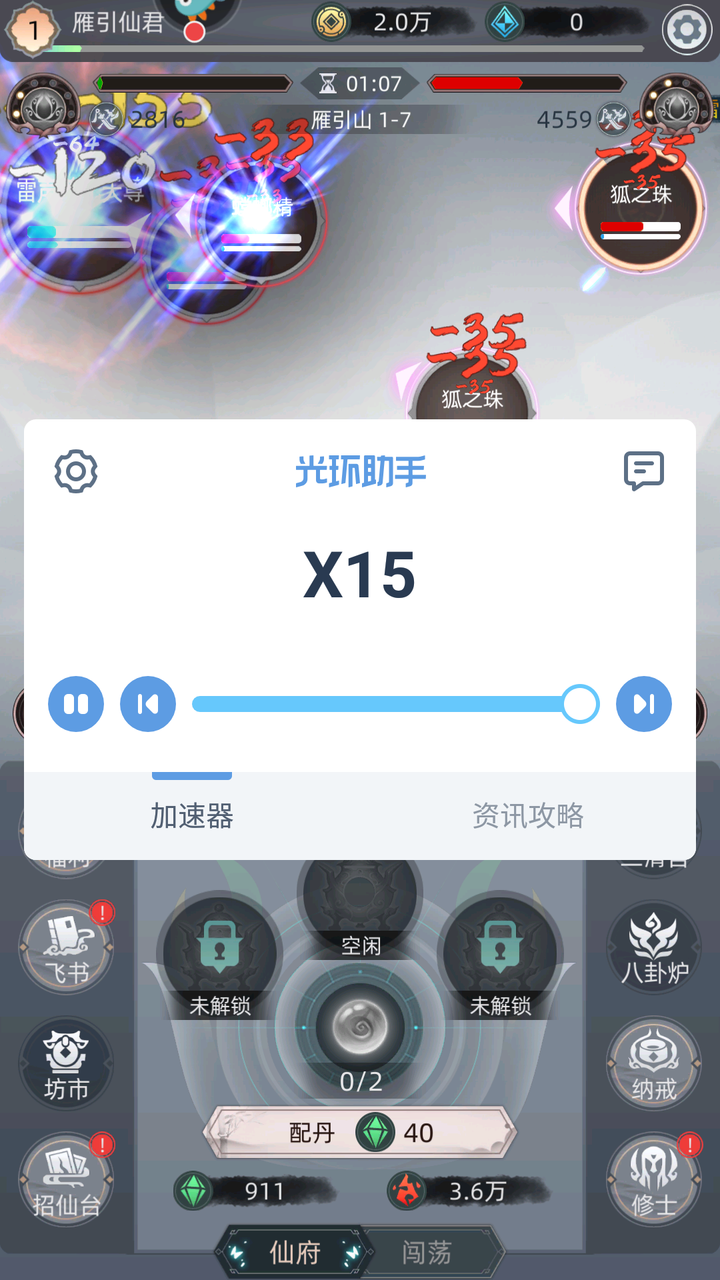Open the 纳戒 storage ring icon
Image resolution: width=720 pixels, height=1280 pixels.
tap(653, 1063)
